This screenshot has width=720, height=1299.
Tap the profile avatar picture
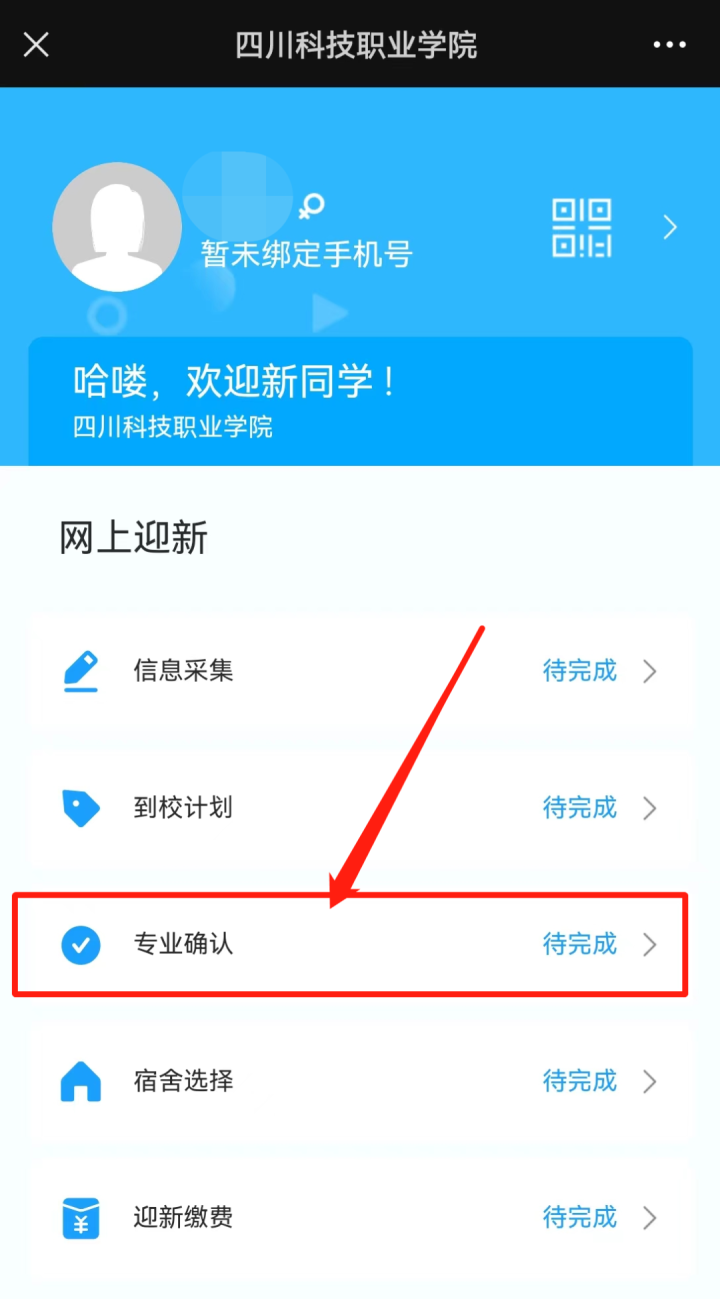tap(116, 227)
